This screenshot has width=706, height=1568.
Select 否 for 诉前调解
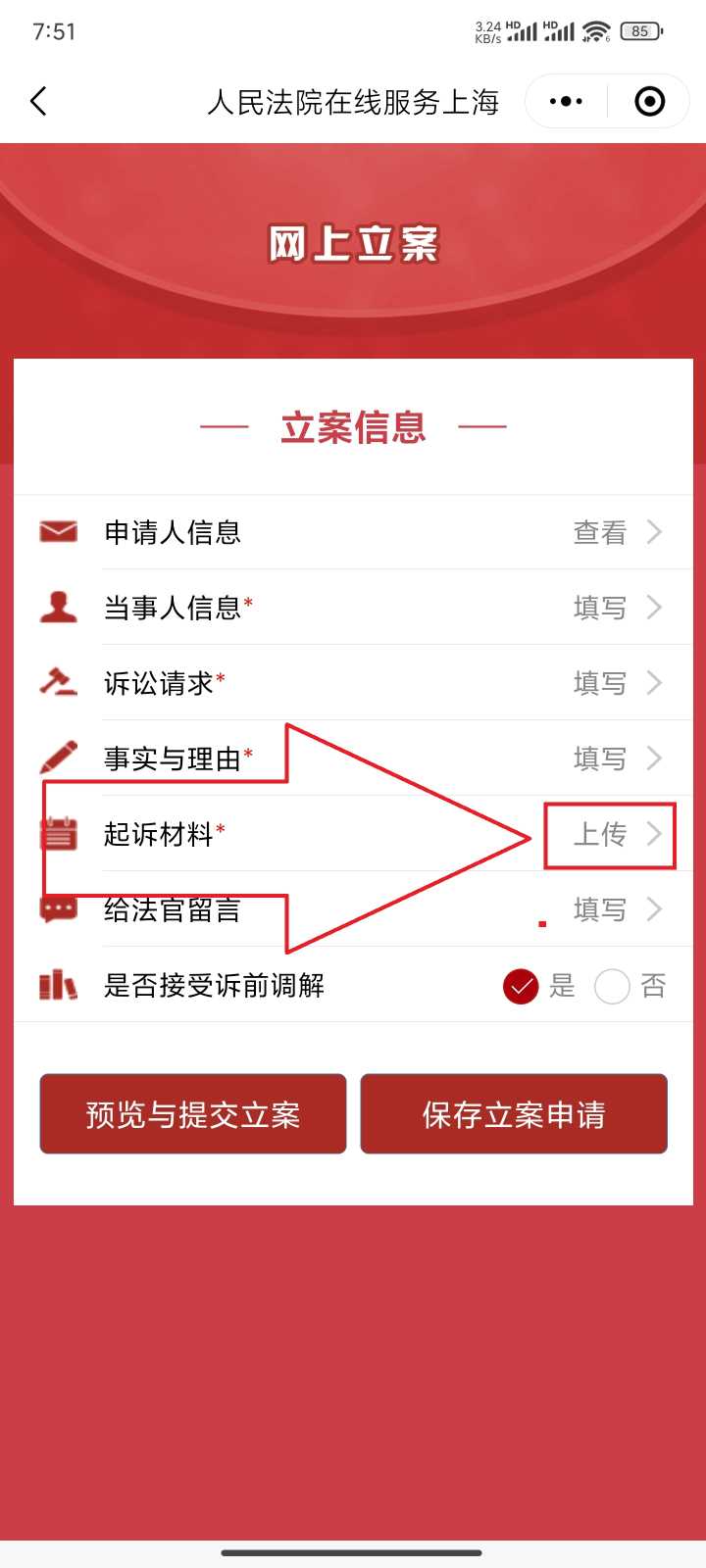(613, 986)
